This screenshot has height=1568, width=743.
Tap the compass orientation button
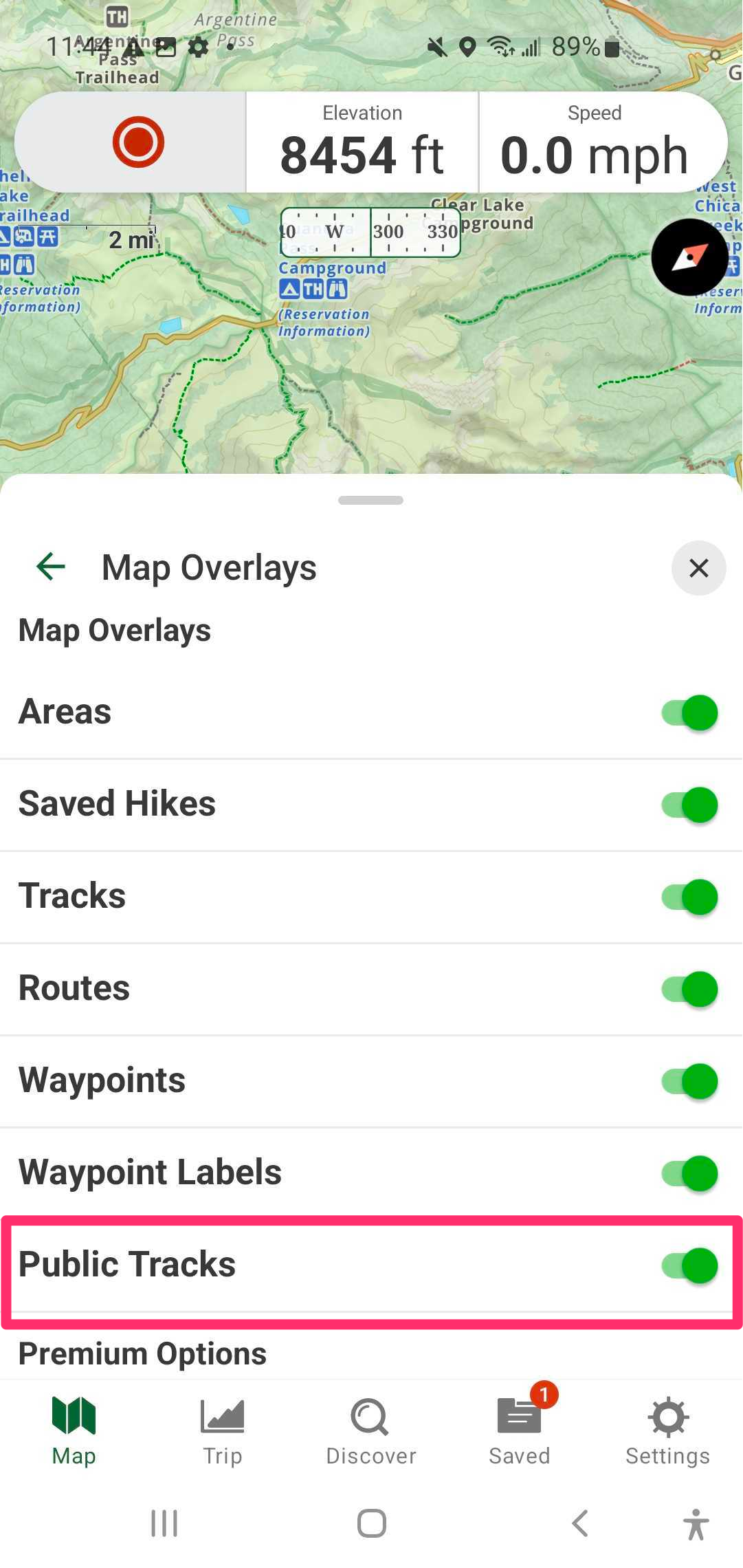689,257
